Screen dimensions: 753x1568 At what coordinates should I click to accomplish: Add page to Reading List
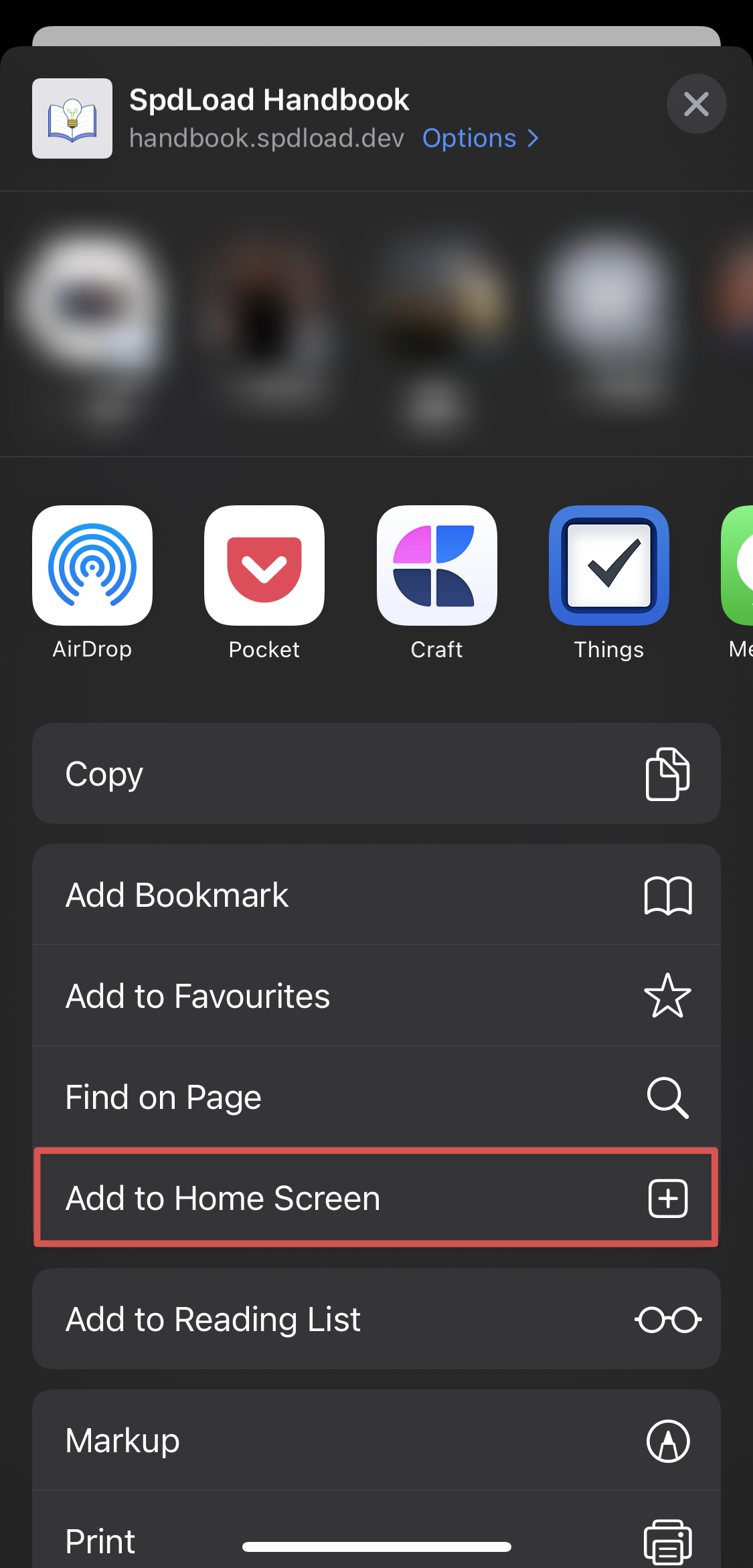tap(376, 1319)
